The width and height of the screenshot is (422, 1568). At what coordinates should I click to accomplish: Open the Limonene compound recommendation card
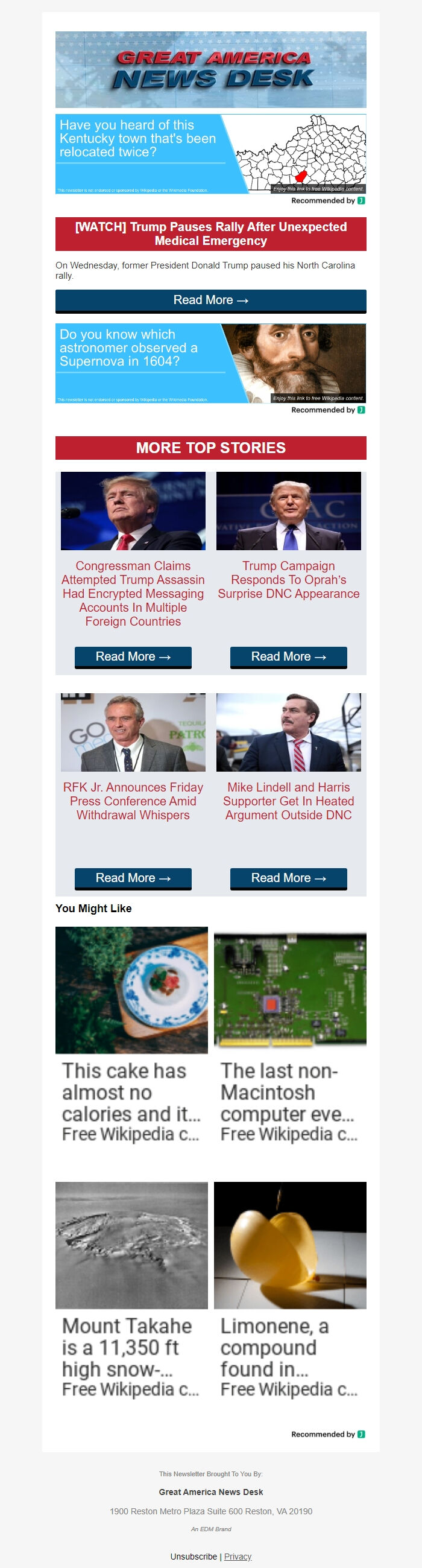tap(290, 1290)
